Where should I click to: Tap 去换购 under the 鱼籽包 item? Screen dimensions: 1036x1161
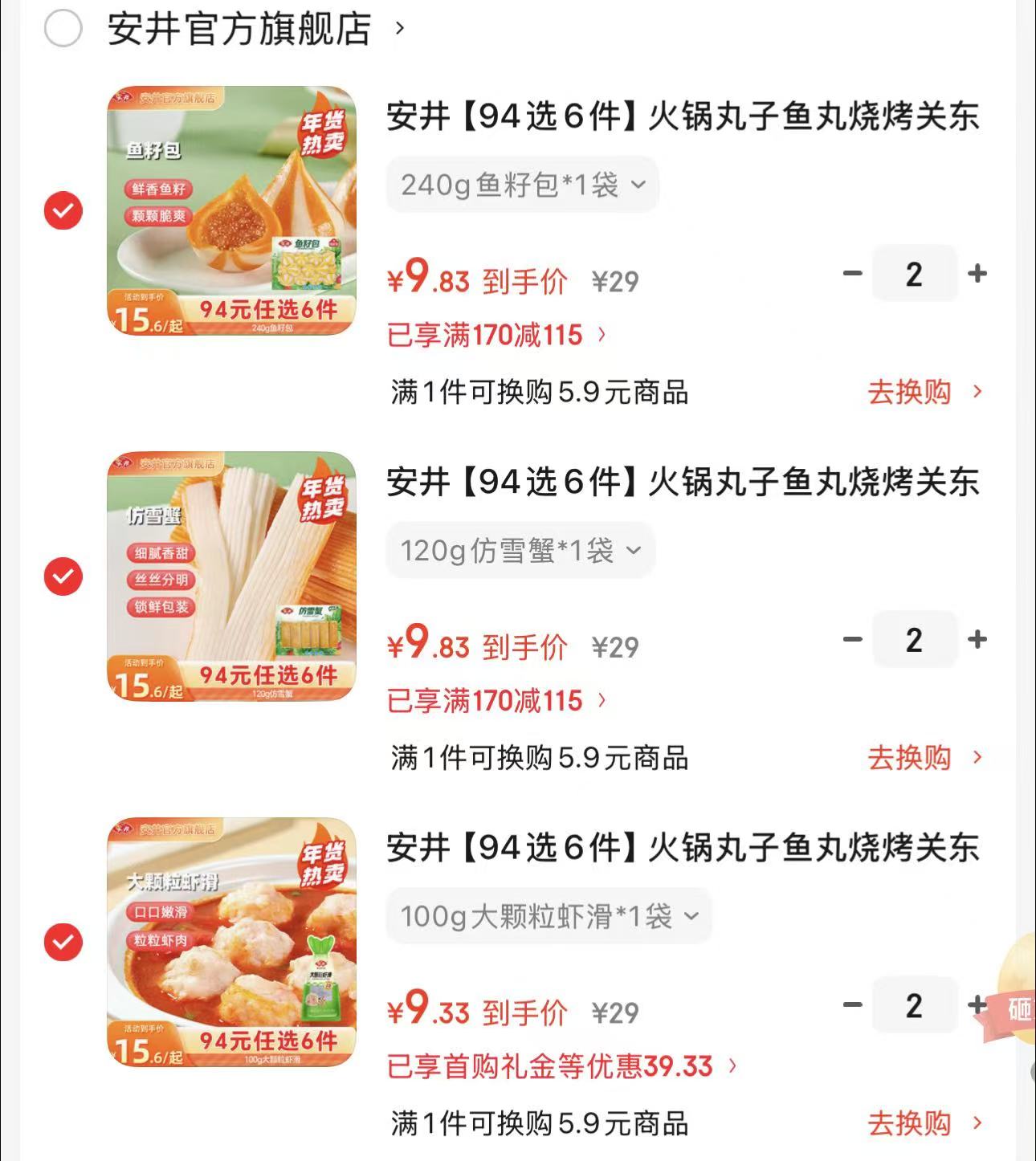tap(925, 392)
